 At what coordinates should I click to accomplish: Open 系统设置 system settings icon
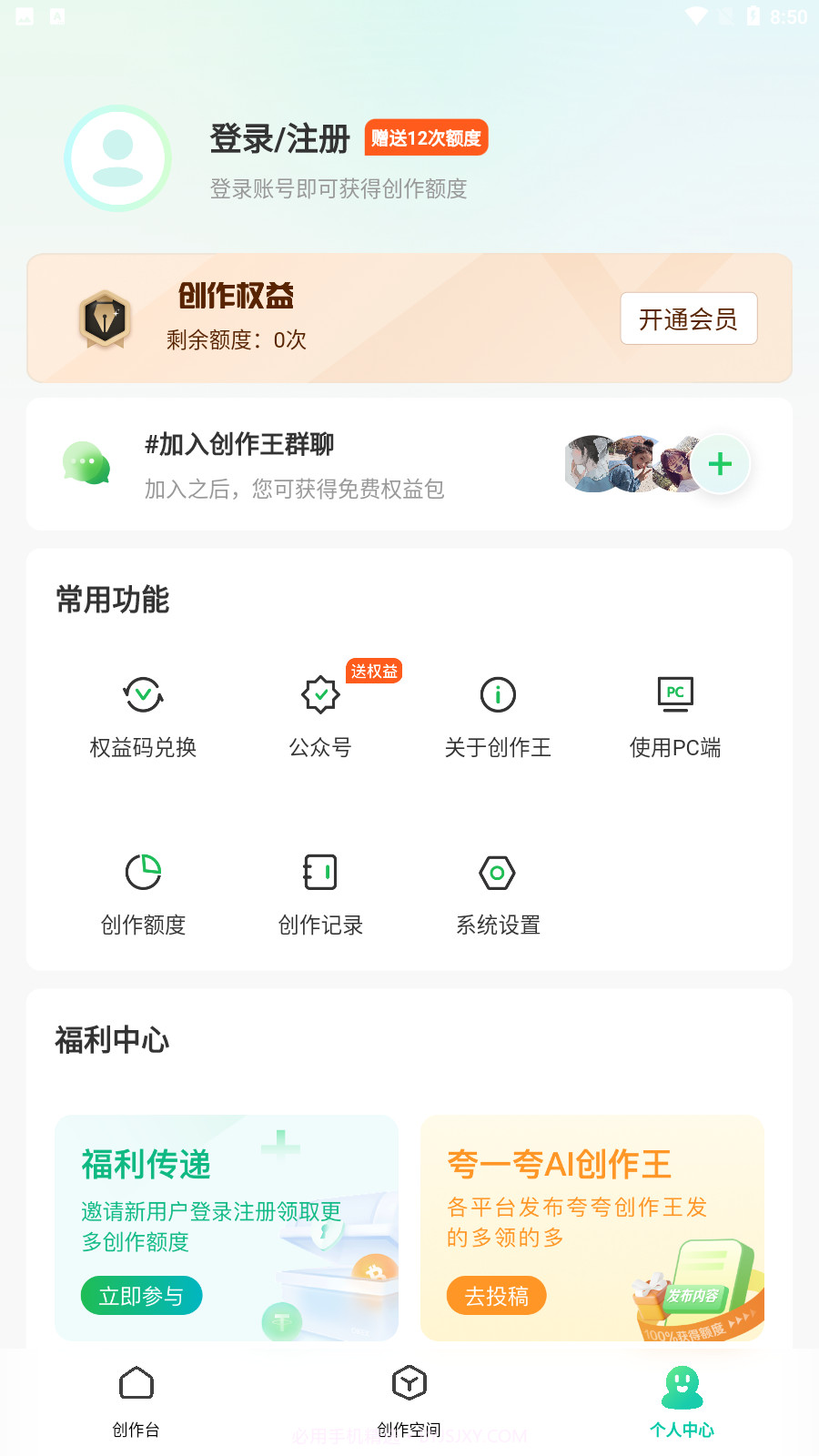[x=497, y=871]
